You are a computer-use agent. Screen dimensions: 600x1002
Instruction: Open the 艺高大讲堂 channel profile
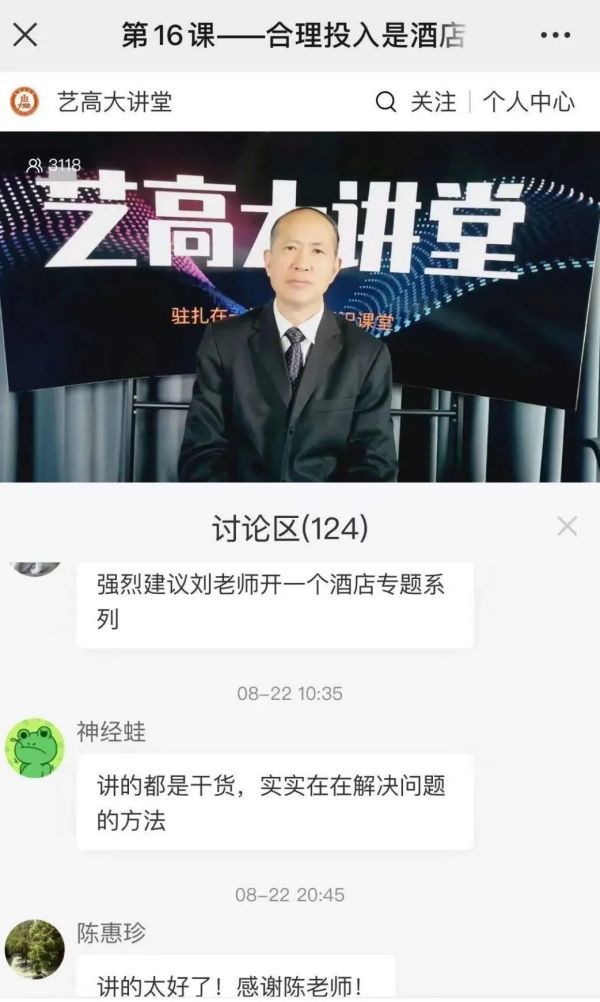point(92,101)
